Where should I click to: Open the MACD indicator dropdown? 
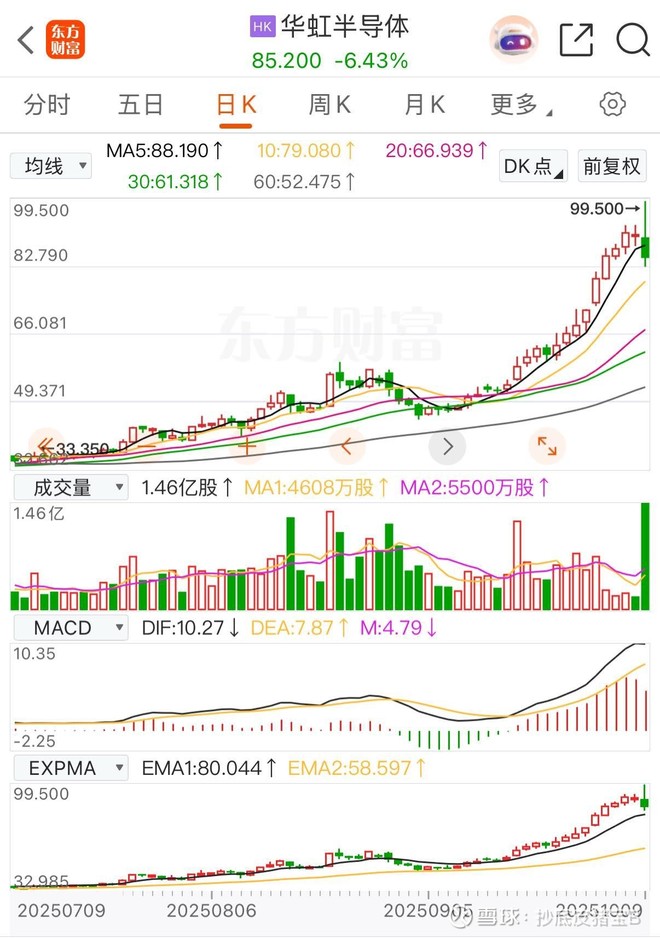[71, 628]
